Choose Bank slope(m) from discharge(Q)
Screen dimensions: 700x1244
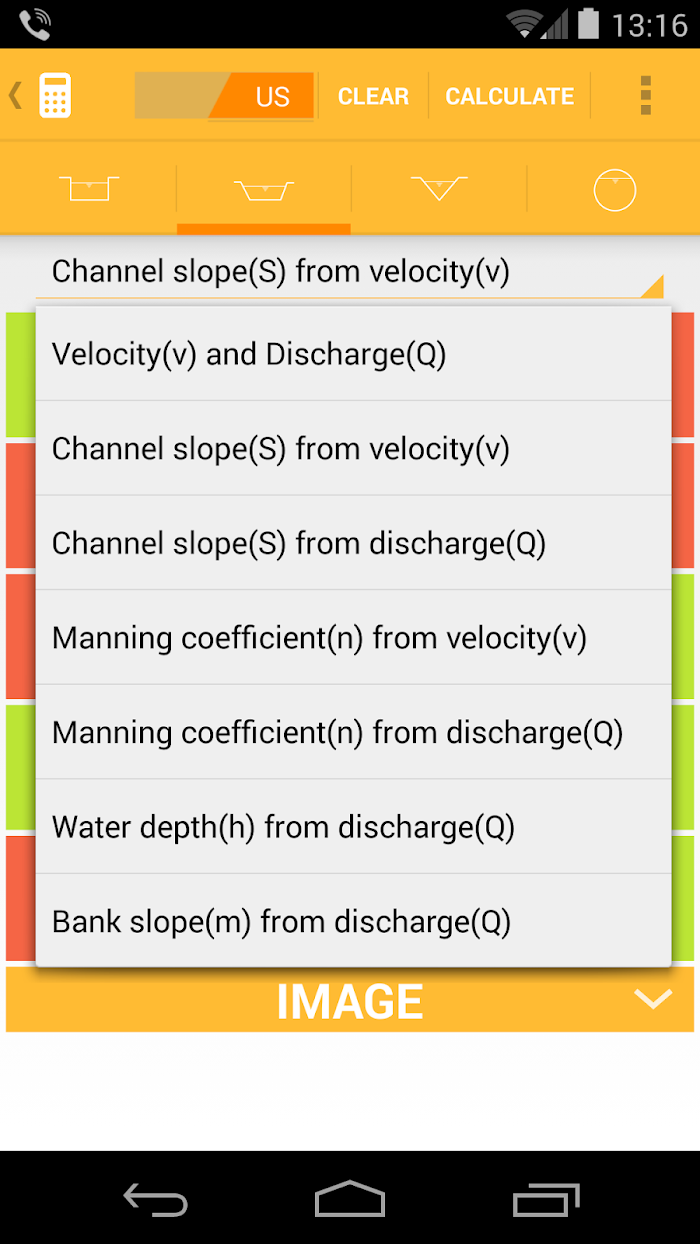click(353, 921)
